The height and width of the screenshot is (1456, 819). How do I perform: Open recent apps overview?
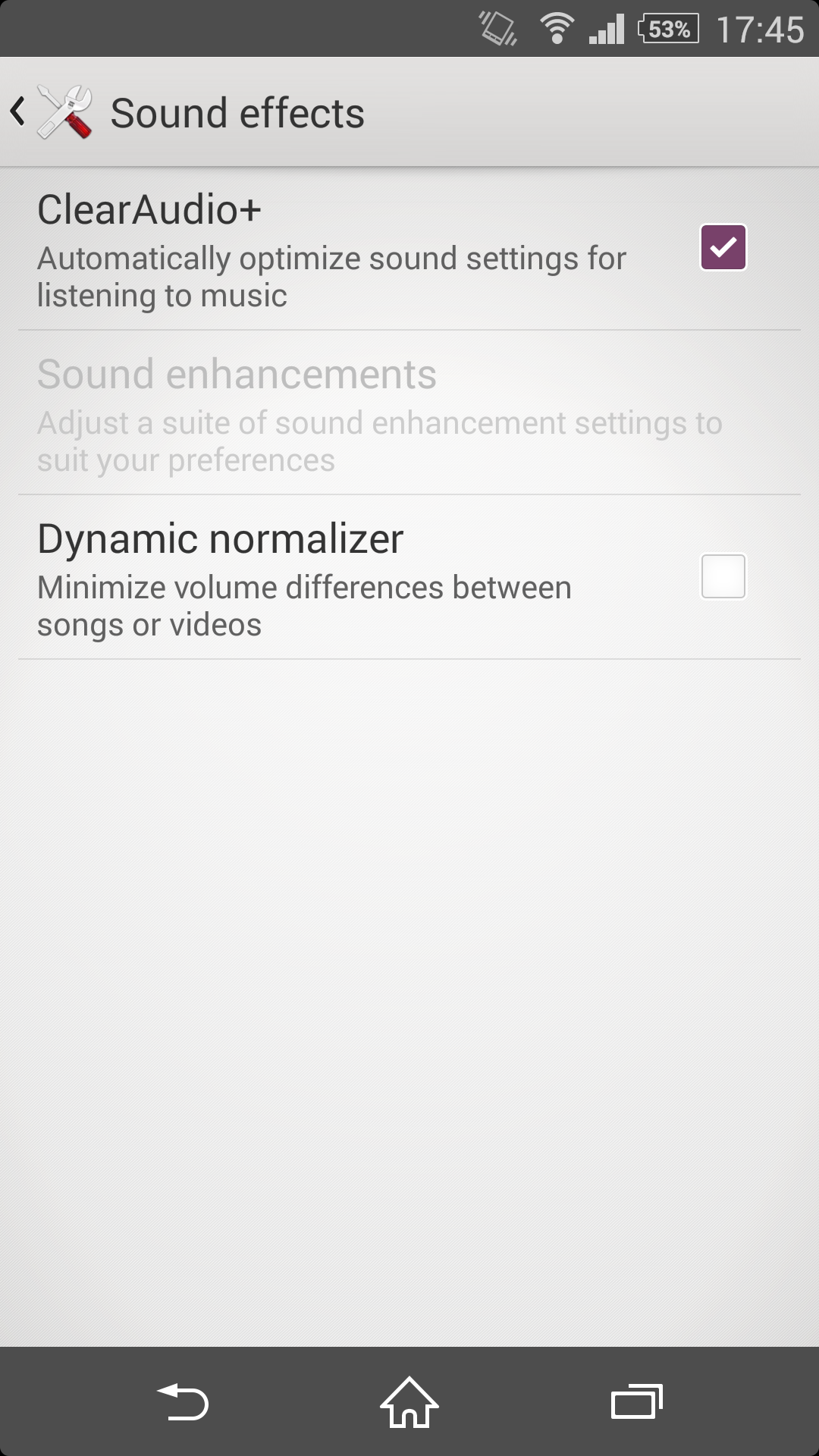pos(637,1401)
